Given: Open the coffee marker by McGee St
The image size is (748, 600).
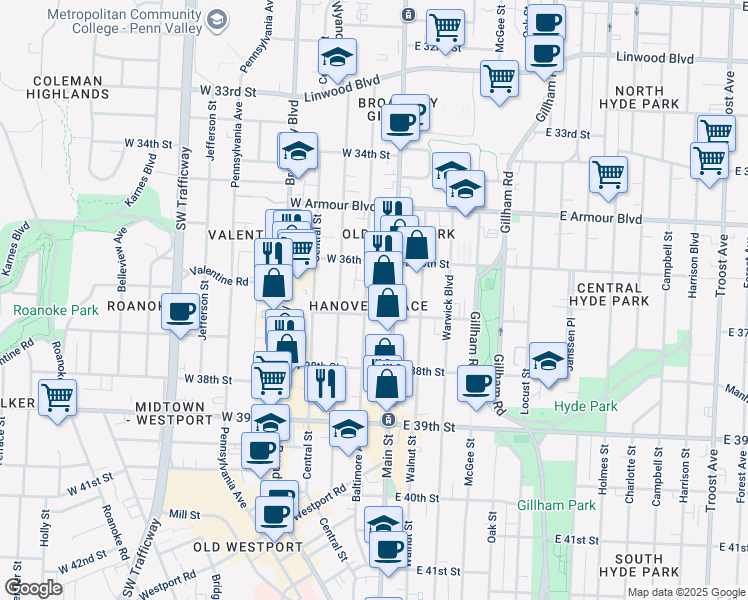Looking at the screenshot, I should [476, 384].
